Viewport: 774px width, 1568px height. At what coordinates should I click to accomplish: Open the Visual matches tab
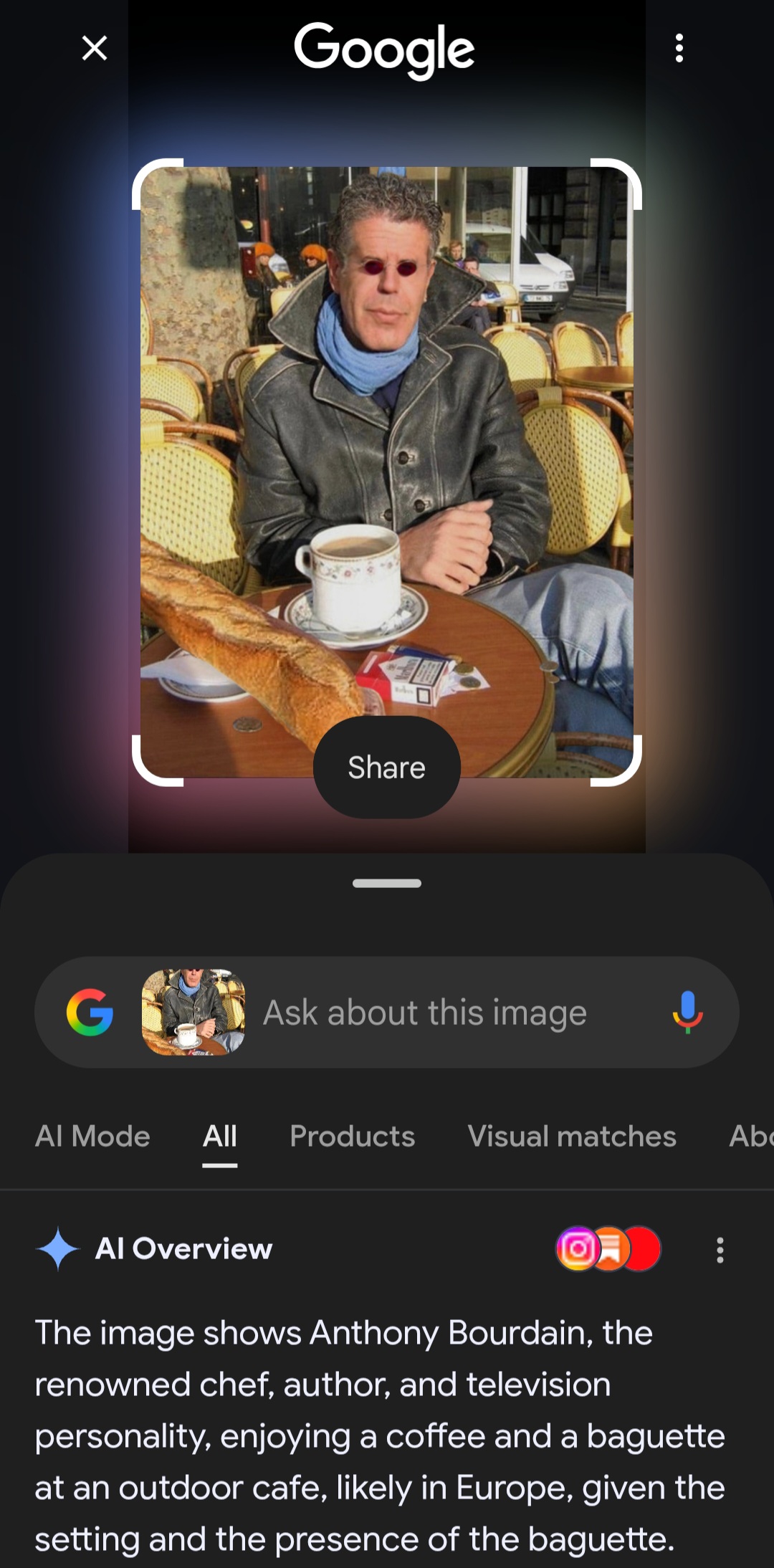tap(571, 1137)
